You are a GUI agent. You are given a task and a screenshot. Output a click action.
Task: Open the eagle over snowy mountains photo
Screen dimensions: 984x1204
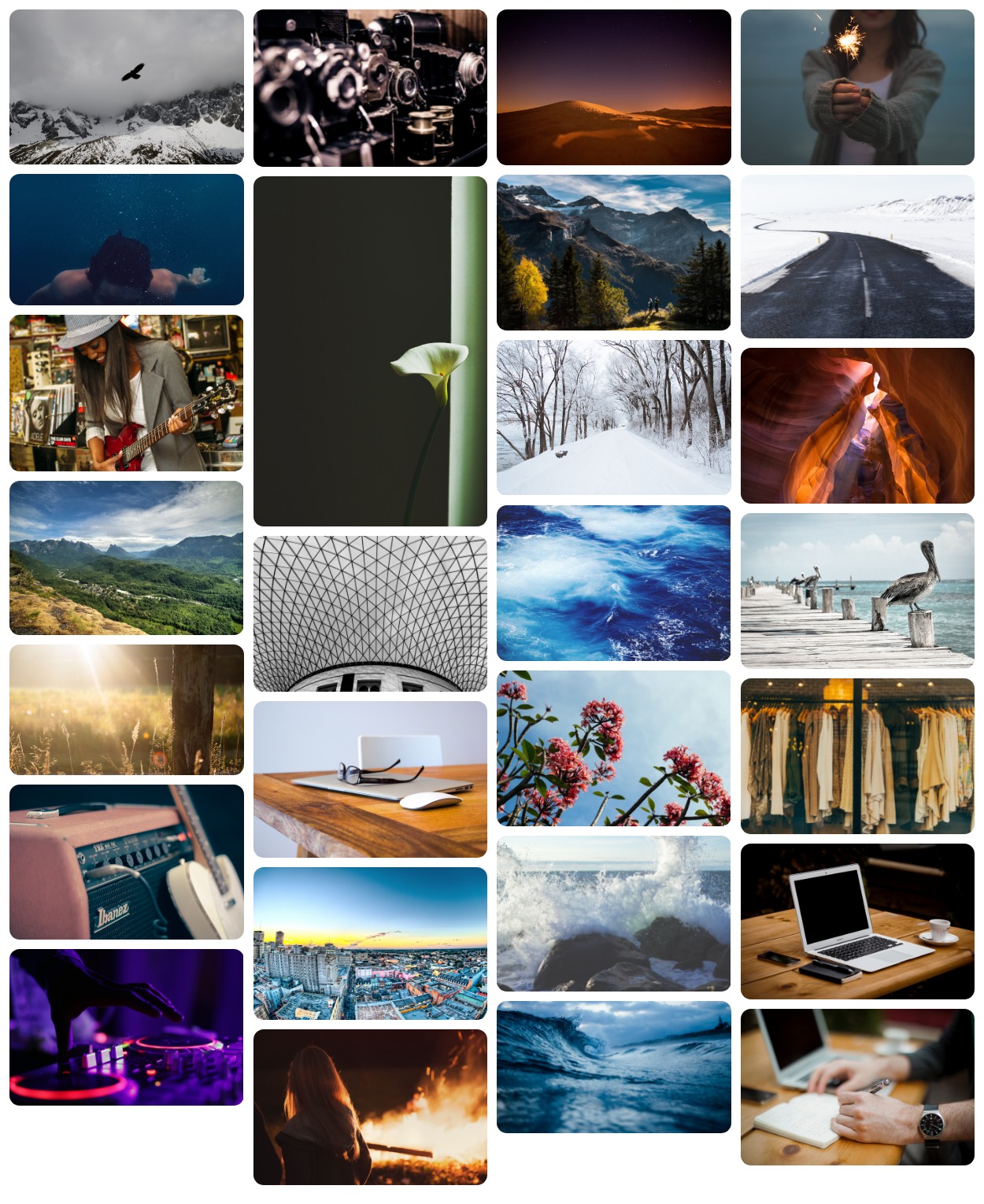tap(126, 87)
